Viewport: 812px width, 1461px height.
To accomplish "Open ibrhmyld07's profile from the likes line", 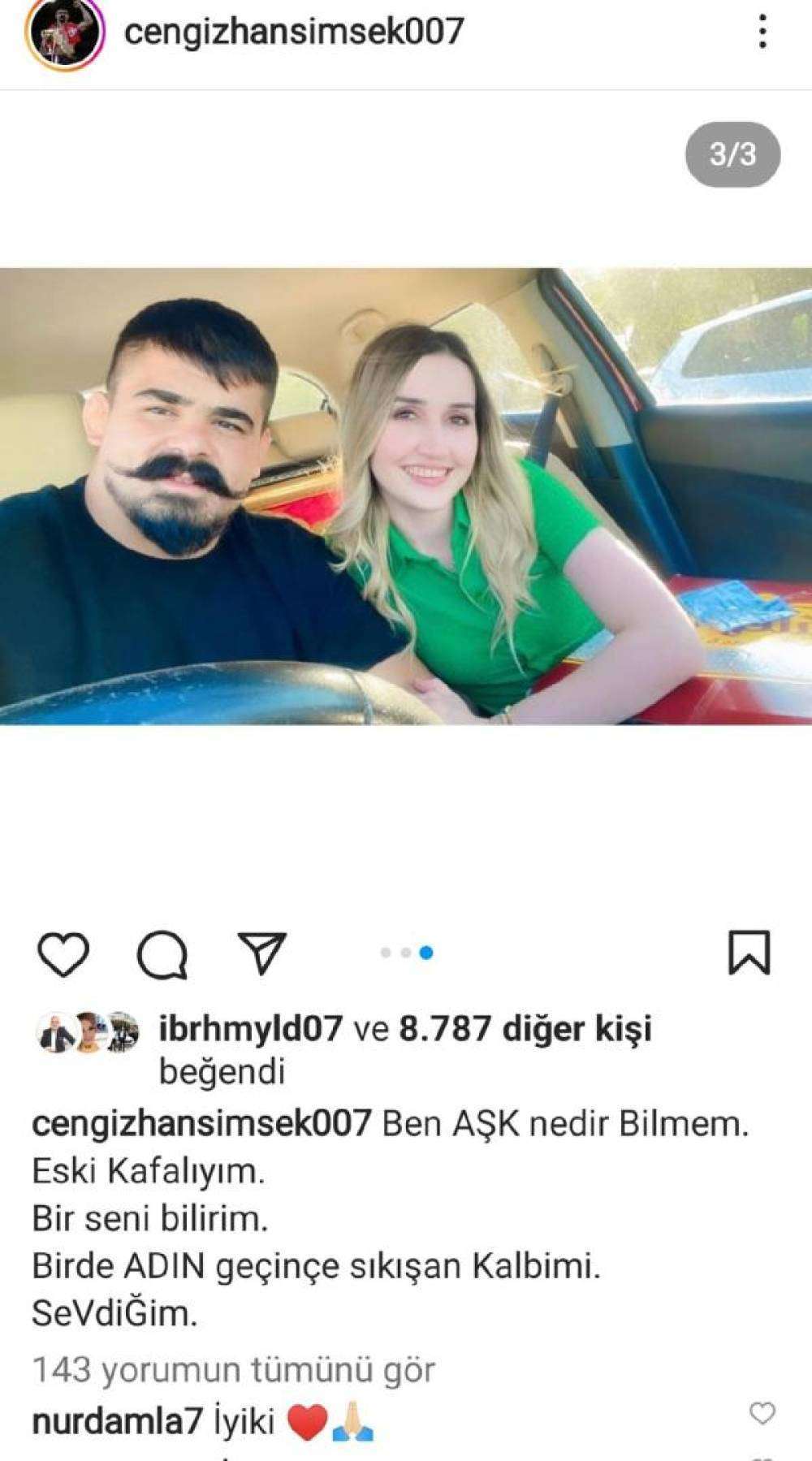I will [250, 1029].
